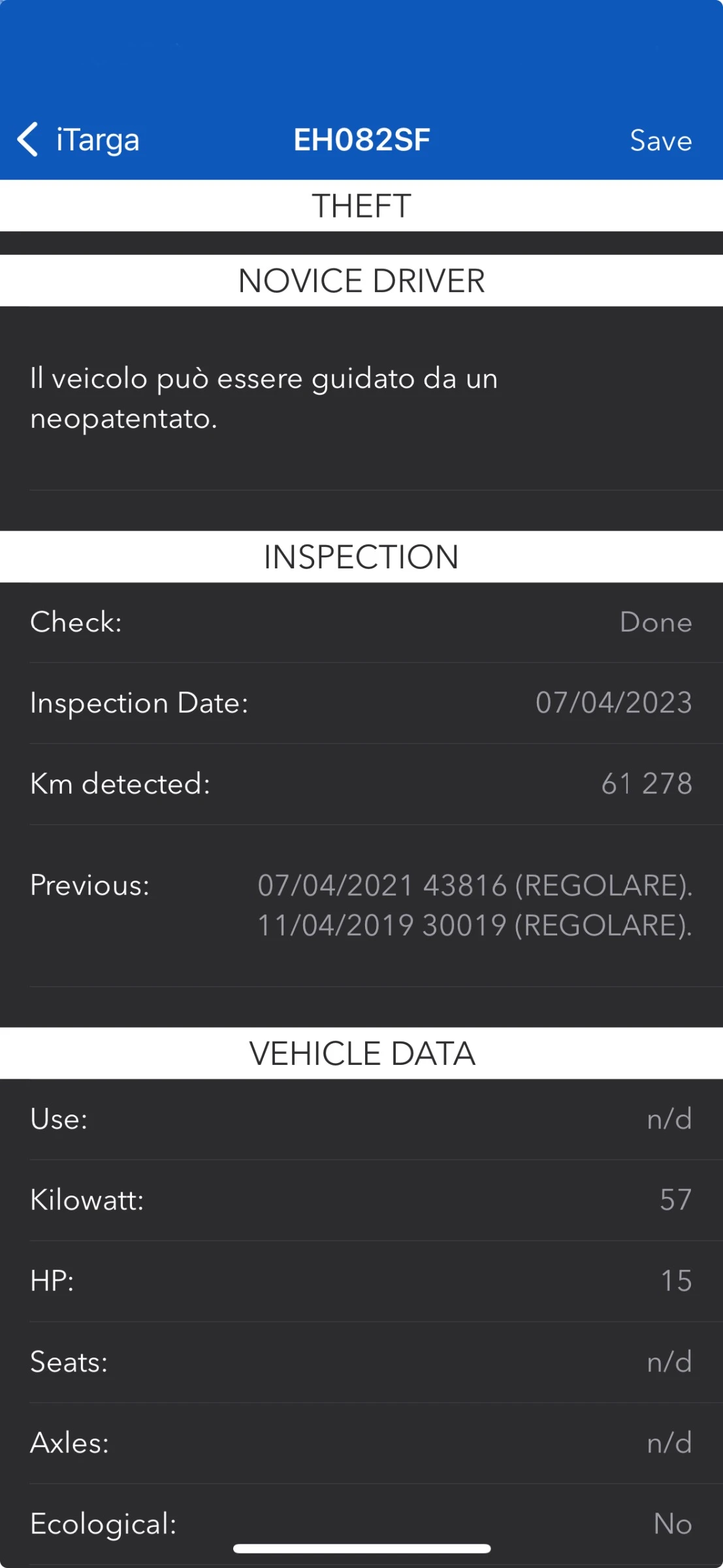This screenshot has width=723, height=1568.
Task: Save the EH082SF vehicle record
Action: click(660, 139)
